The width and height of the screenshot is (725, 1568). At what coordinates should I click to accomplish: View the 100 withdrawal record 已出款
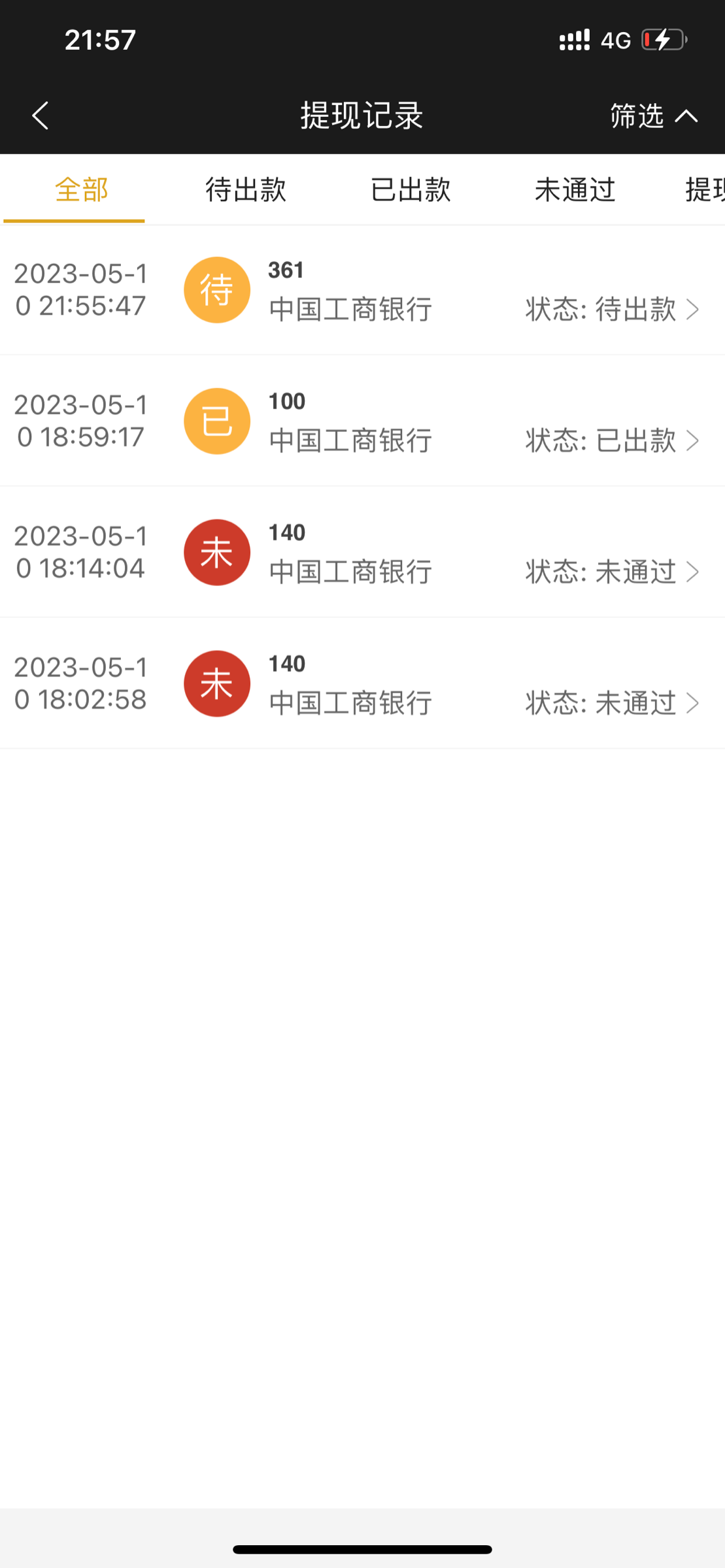[362, 421]
